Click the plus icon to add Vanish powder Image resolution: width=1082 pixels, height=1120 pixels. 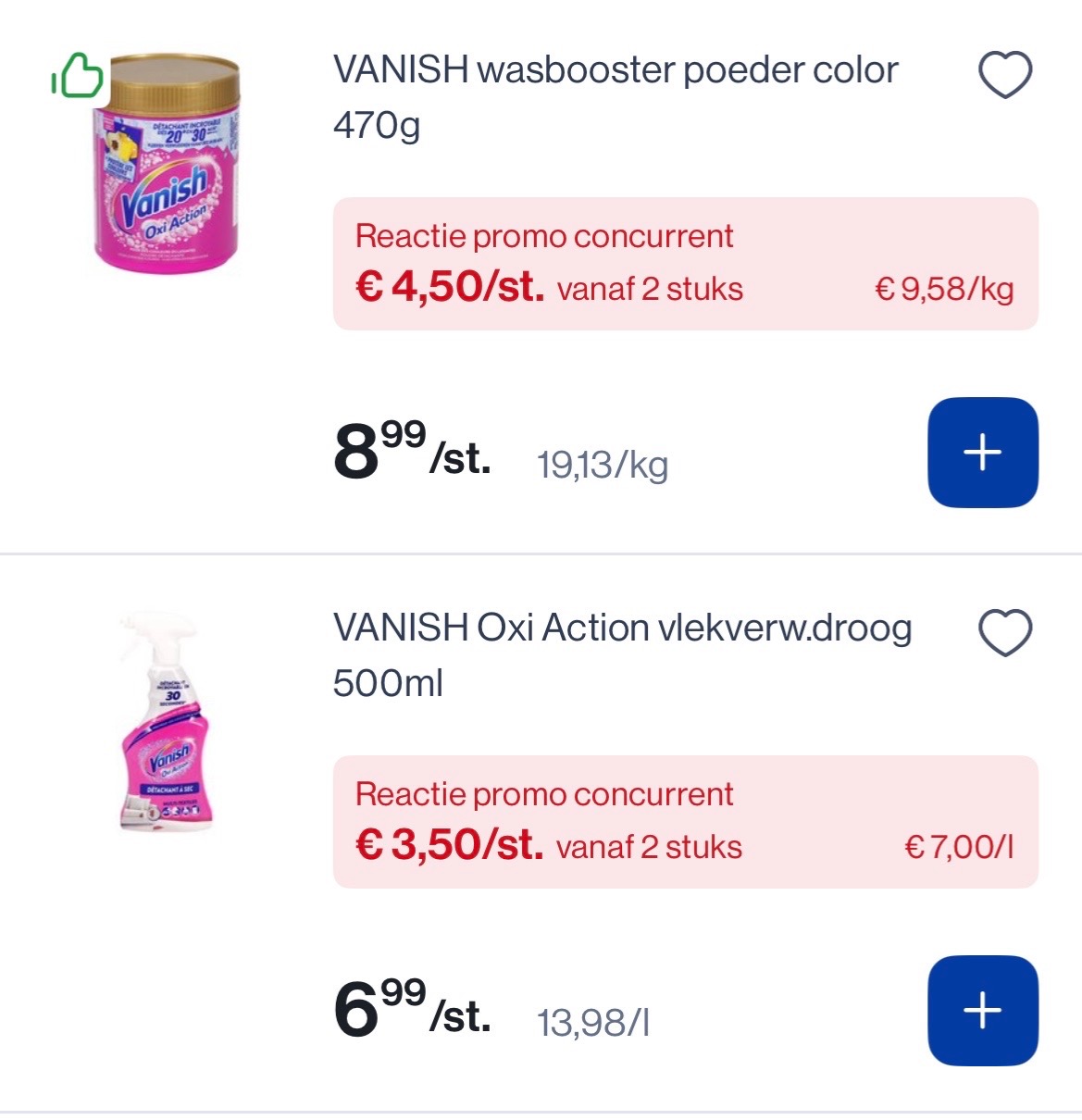point(982,453)
